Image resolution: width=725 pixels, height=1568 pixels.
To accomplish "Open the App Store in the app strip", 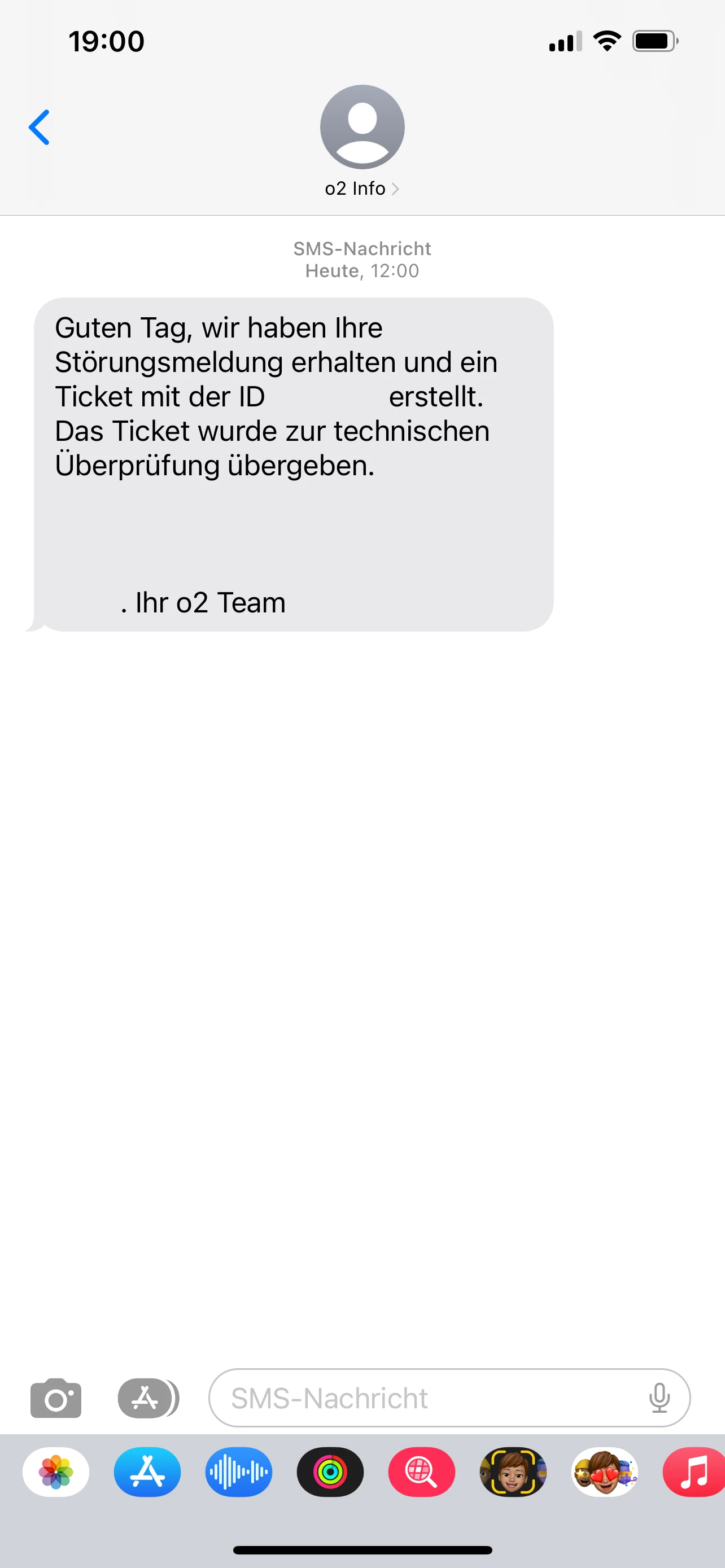I will coord(147,1472).
